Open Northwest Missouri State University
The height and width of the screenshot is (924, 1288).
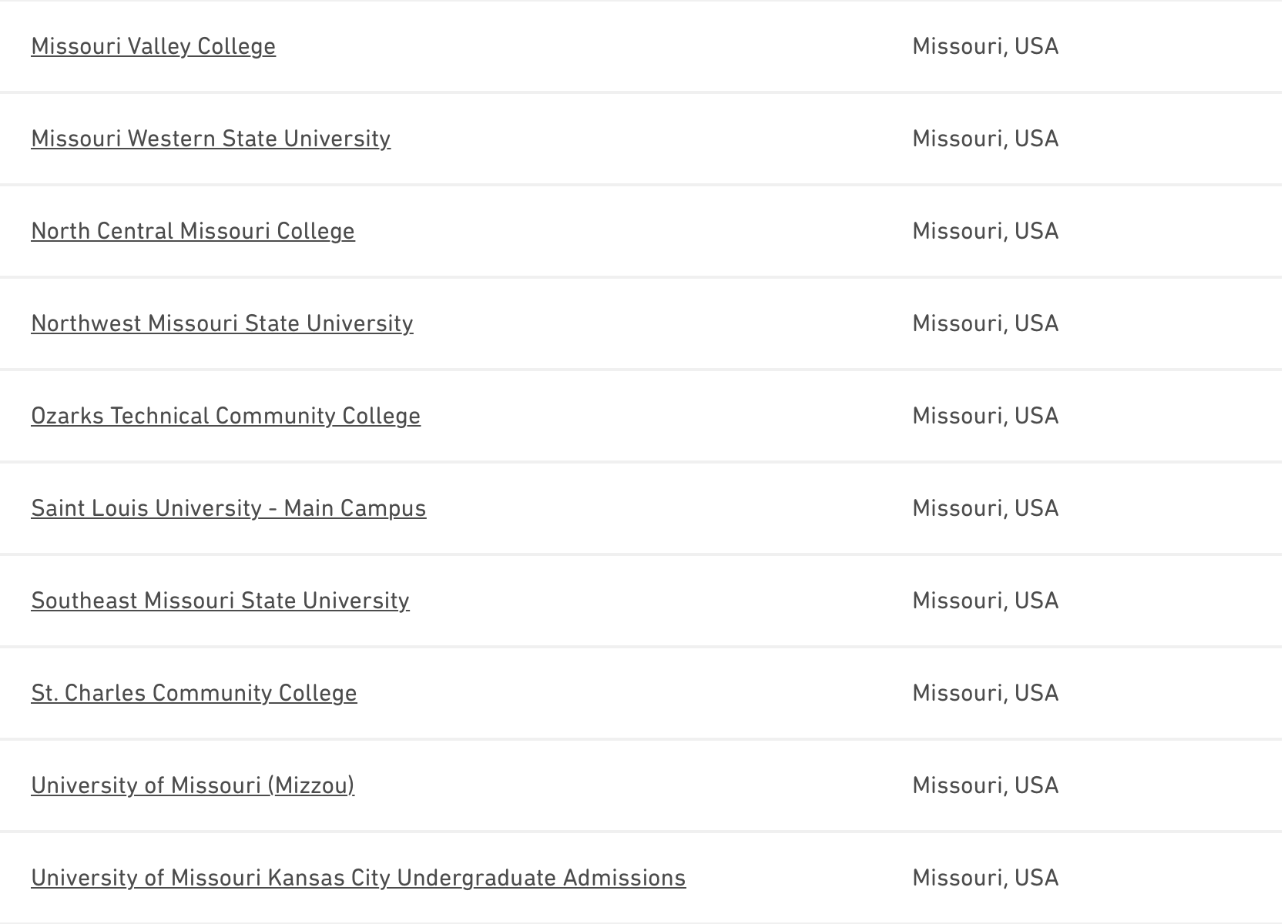[x=222, y=323]
